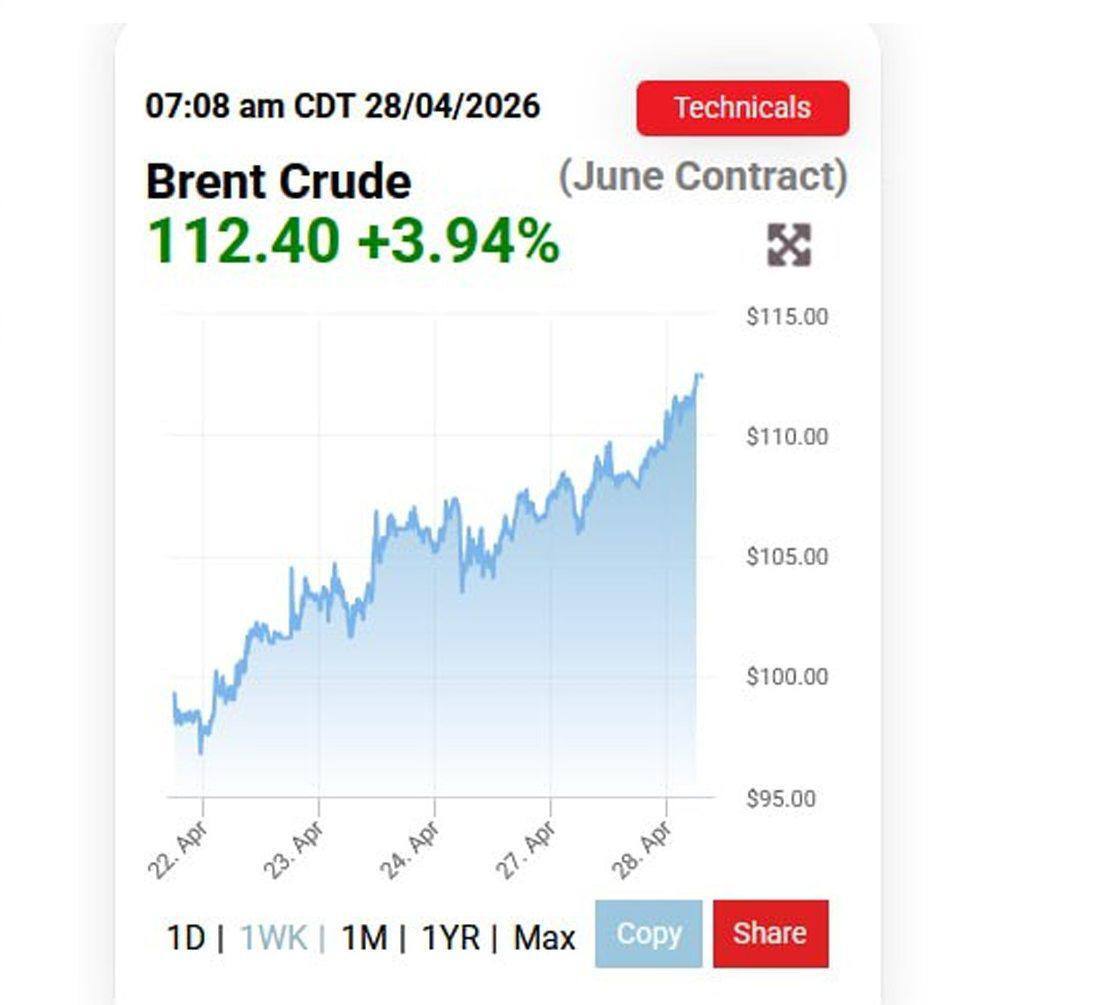The image size is (1107, 1005).
Task: Expand the chart to fullscreen
Action: 789,245
